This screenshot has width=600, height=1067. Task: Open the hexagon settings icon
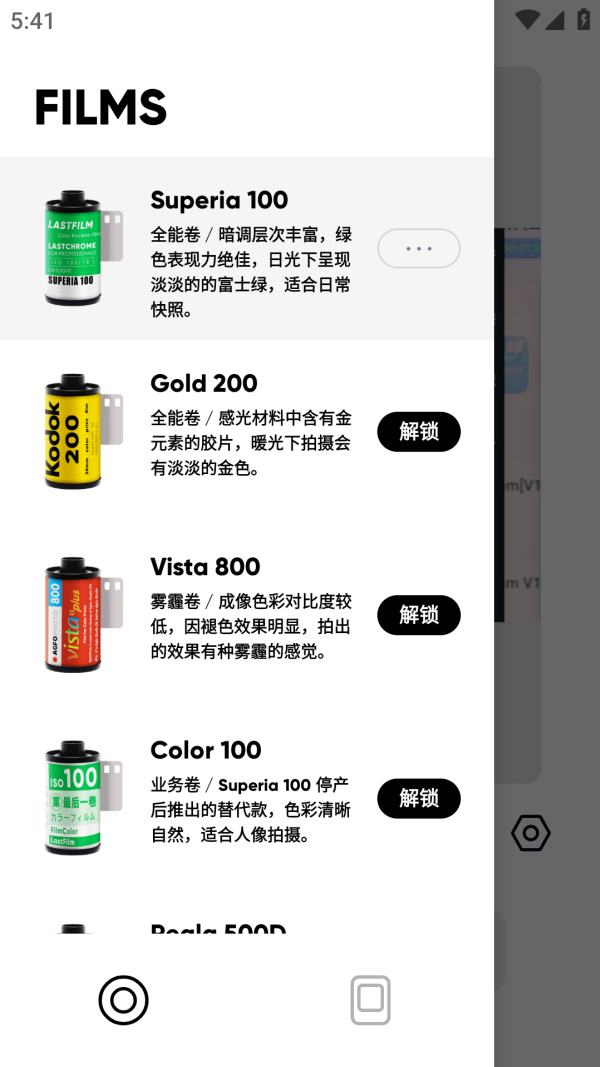pyautogui.click(x=531, y=833)
